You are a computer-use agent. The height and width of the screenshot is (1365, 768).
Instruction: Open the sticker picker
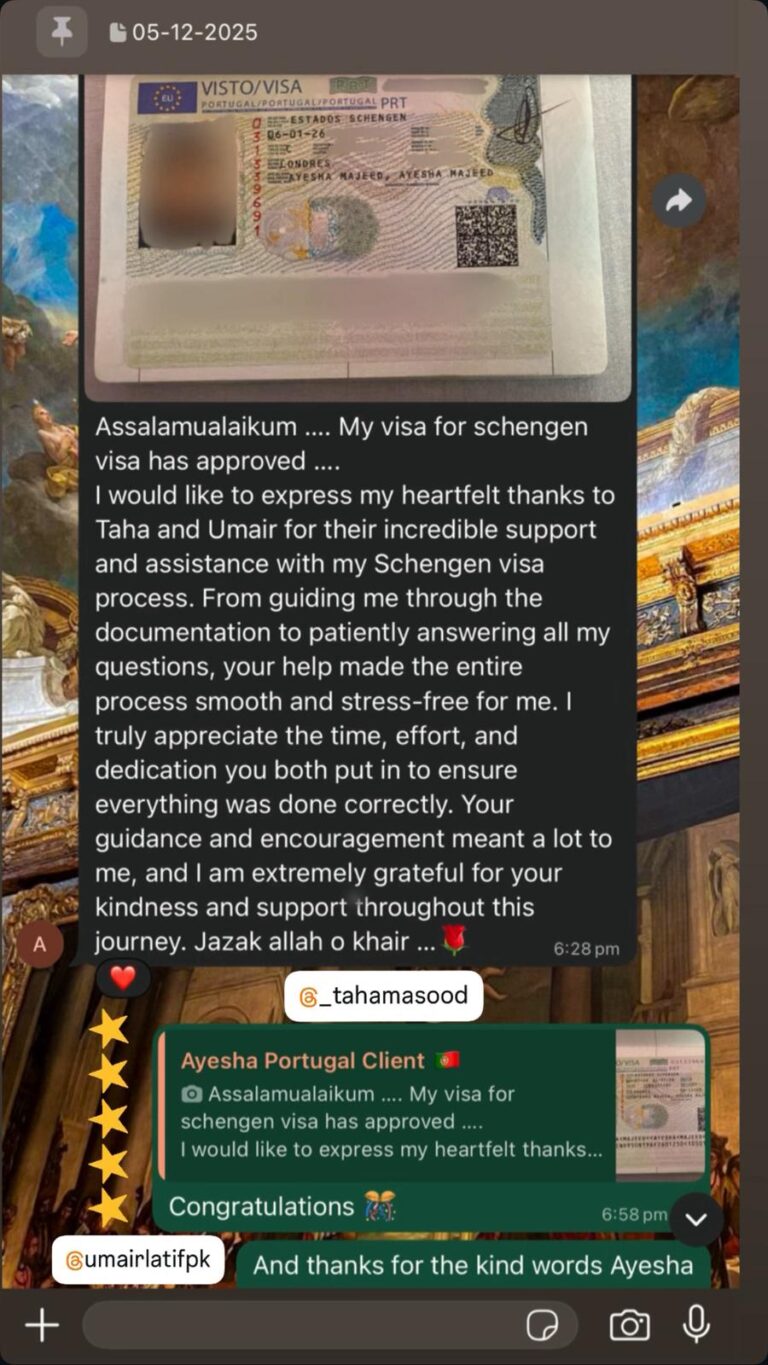pyautogui.click(x=542, y=1326)
